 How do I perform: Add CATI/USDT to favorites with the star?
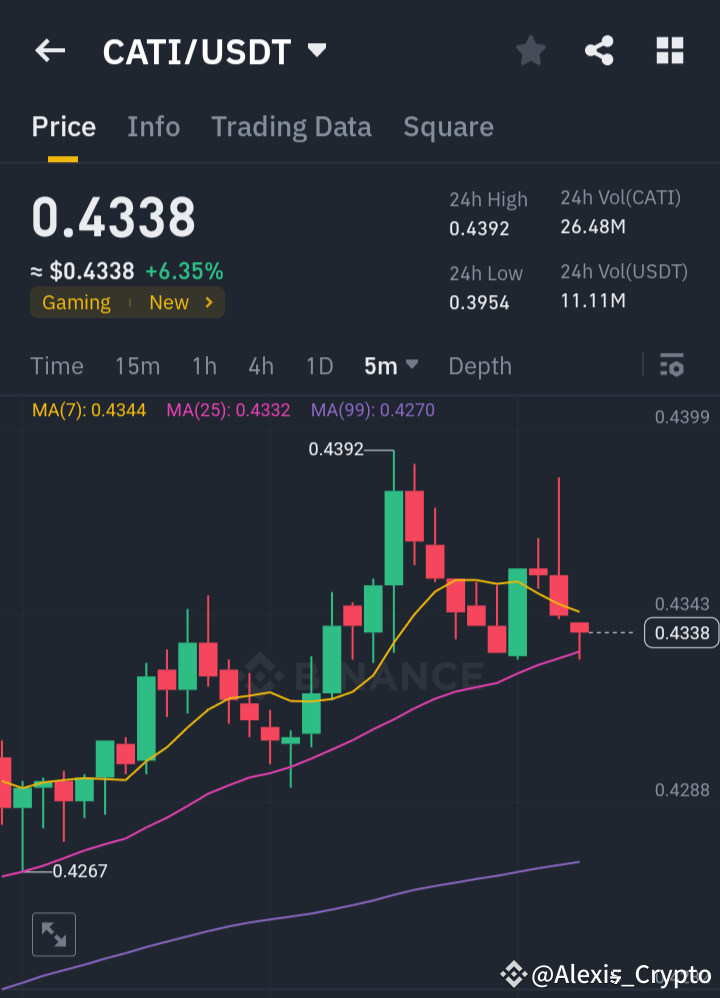coord(530,50)
